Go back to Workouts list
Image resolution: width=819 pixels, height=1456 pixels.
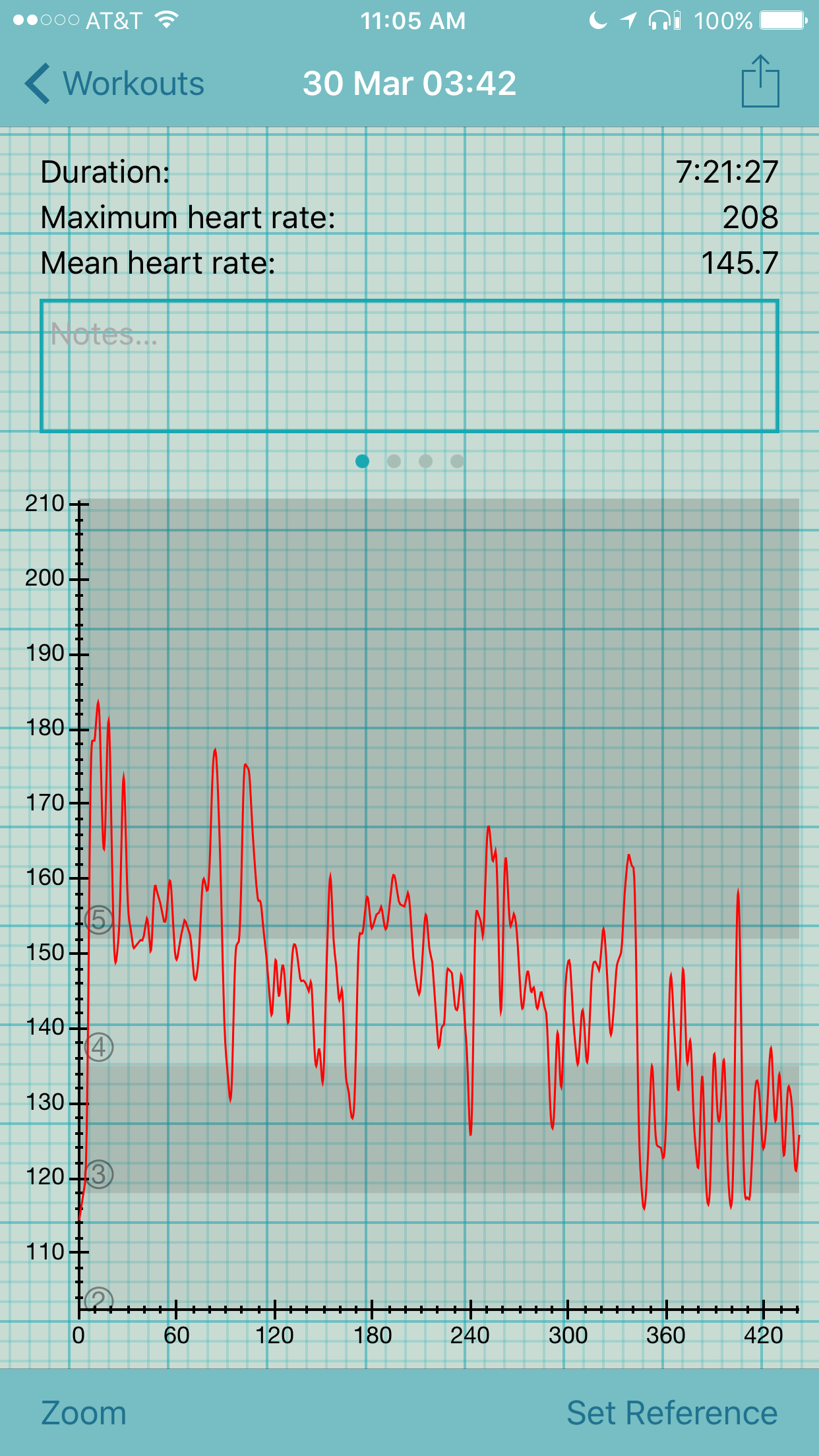tap(114, 84)
